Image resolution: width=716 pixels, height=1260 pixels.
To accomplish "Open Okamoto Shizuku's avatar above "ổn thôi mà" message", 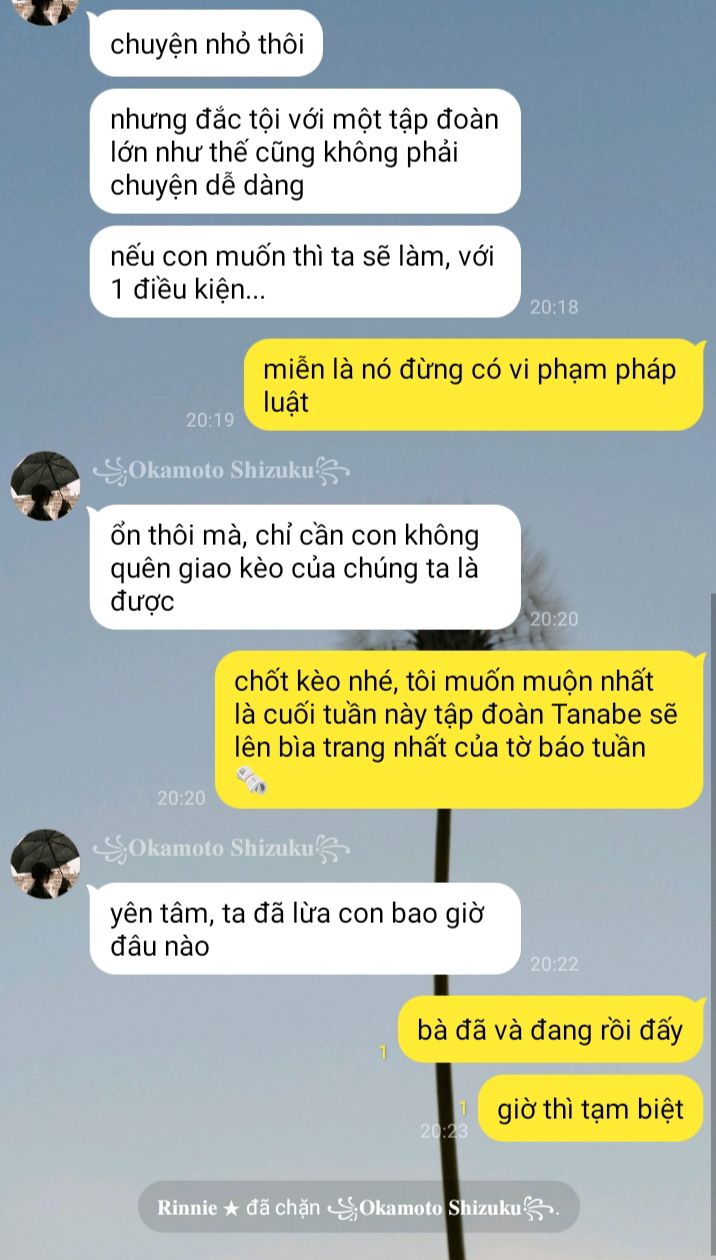I will 45,485.
